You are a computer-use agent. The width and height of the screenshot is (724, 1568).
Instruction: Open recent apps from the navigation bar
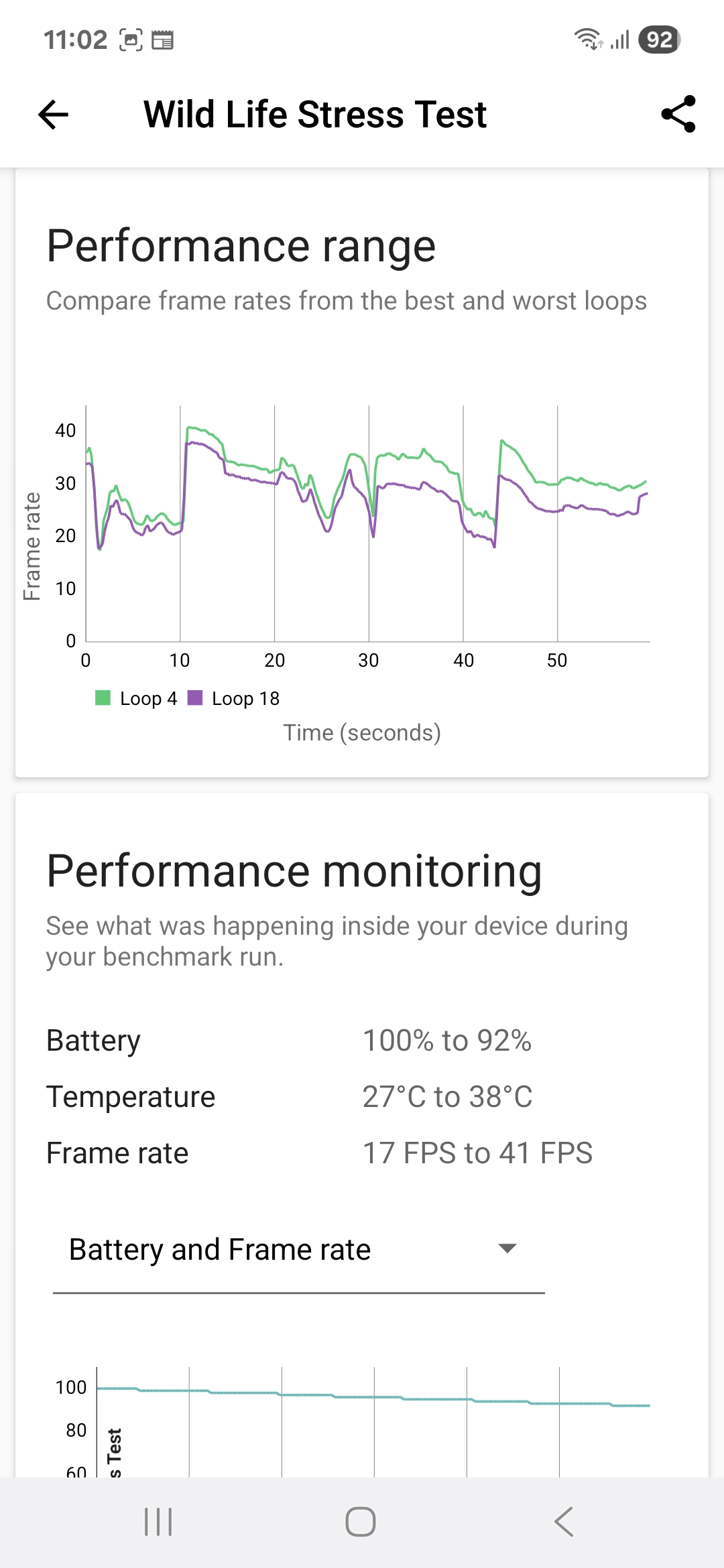158,1522
